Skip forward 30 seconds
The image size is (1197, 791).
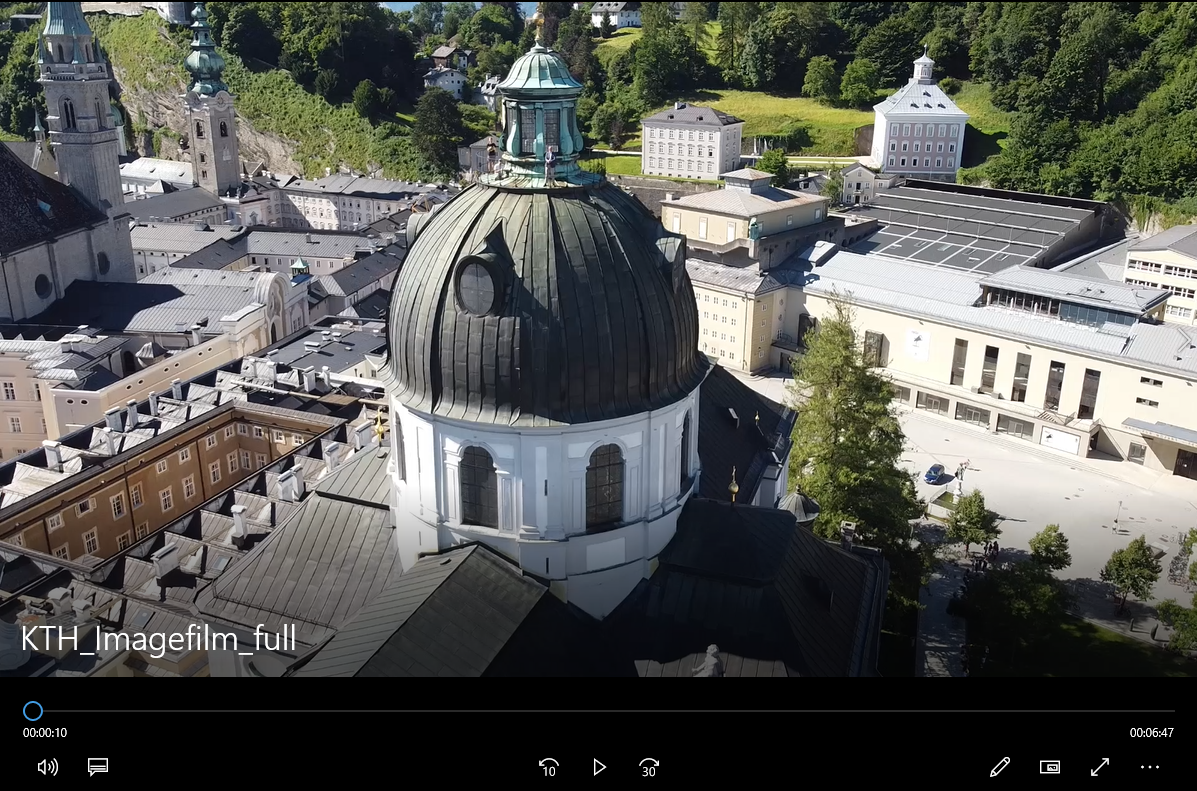[649, 767]
